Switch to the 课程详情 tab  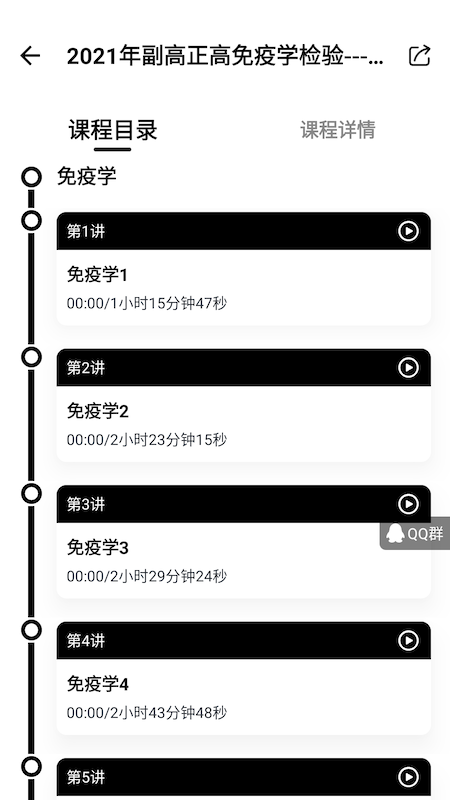338,130
